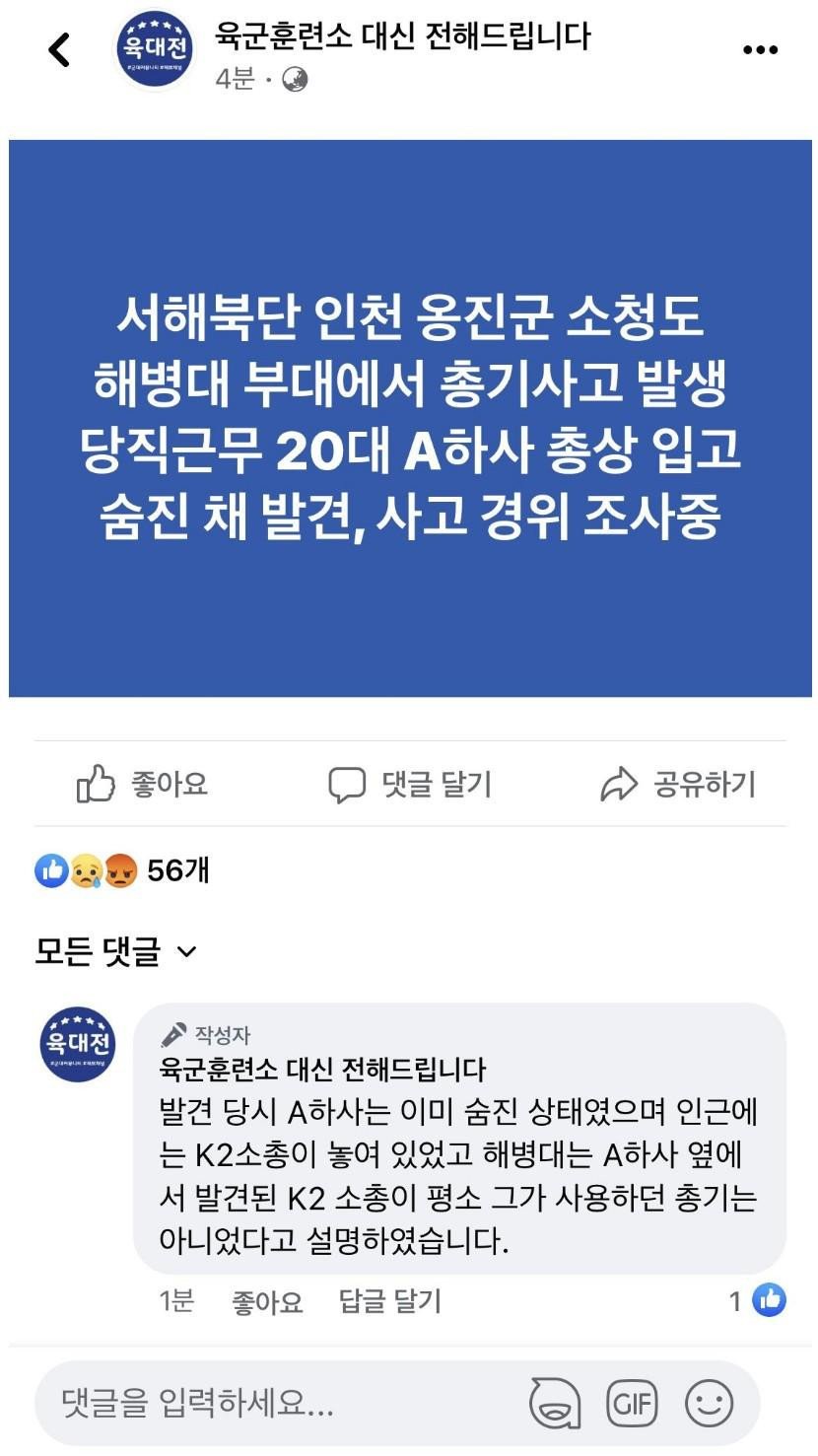
Task: Open the emoji smiley picker
Action: [x=709, y=1403]
